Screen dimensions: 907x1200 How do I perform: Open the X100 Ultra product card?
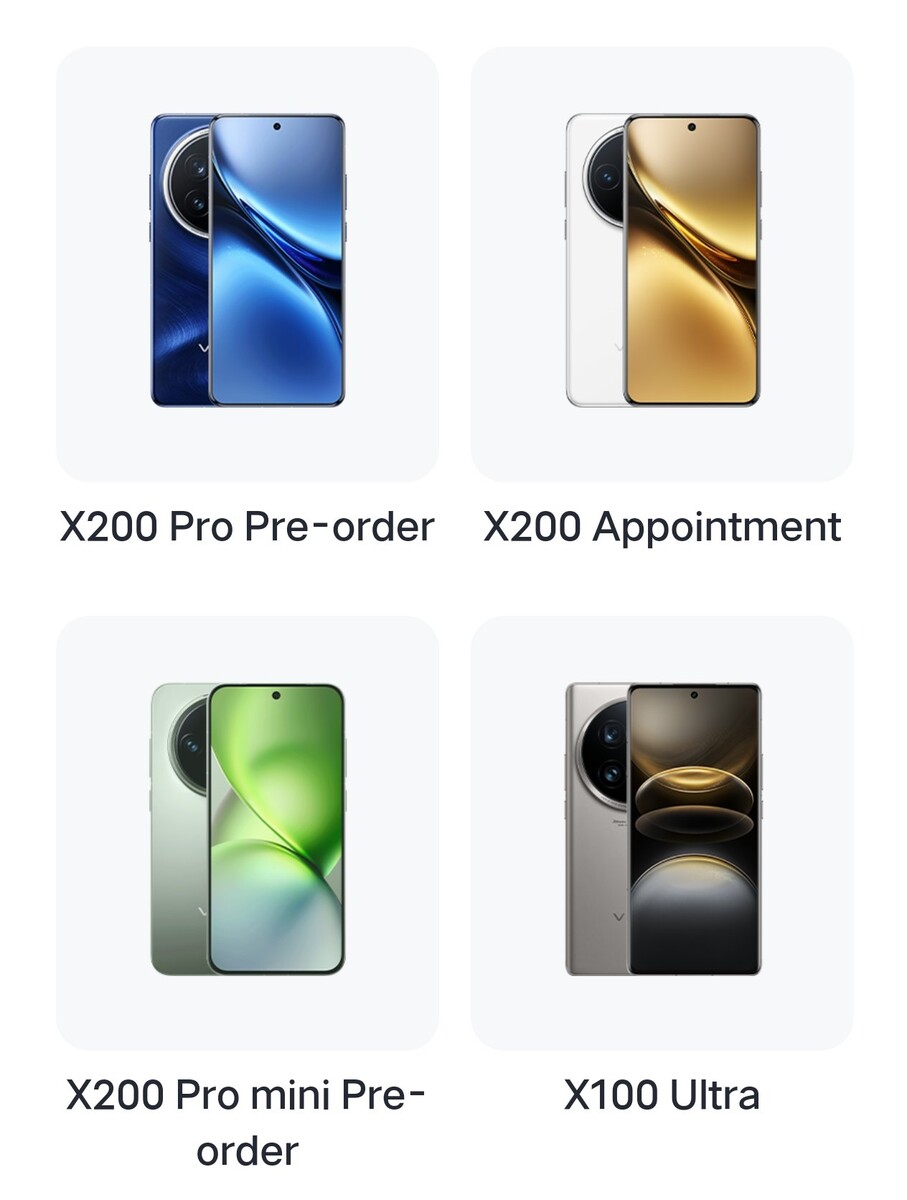pos(662,832)
